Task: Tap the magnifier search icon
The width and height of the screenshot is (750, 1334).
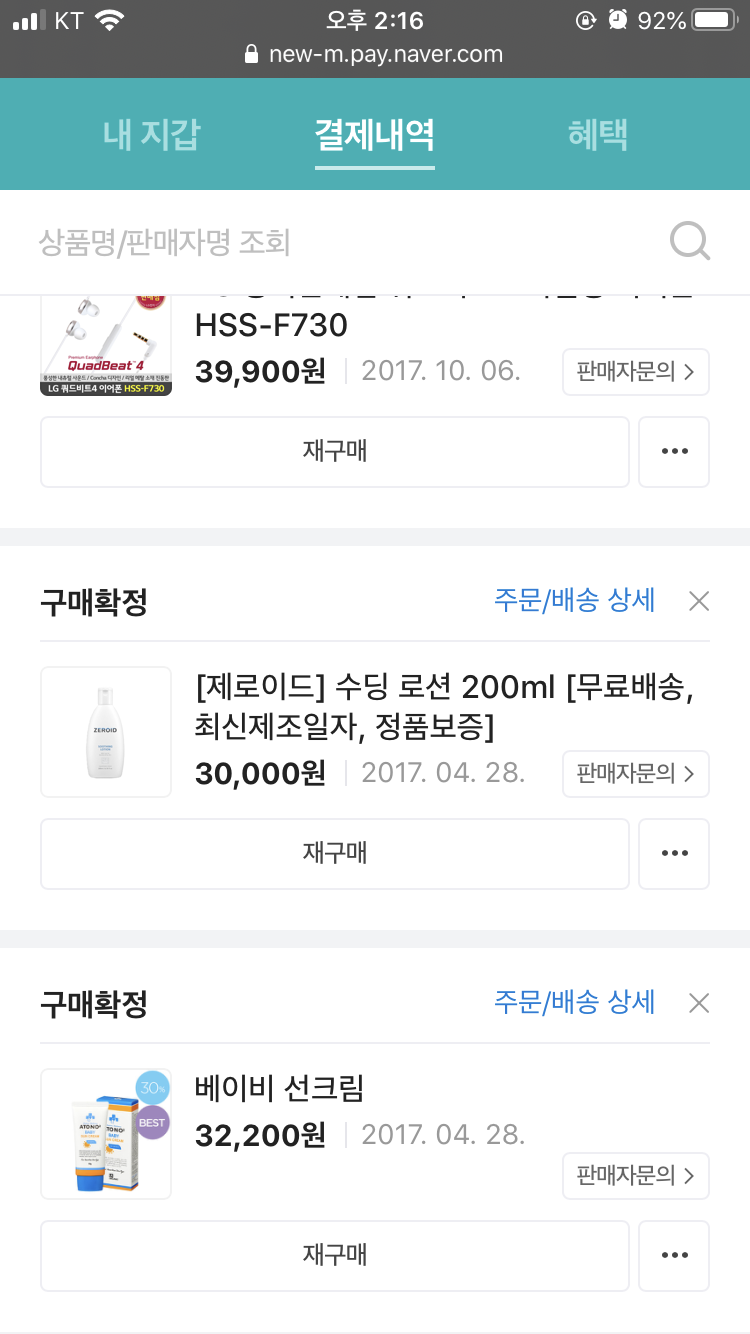Action: (689, 242)
